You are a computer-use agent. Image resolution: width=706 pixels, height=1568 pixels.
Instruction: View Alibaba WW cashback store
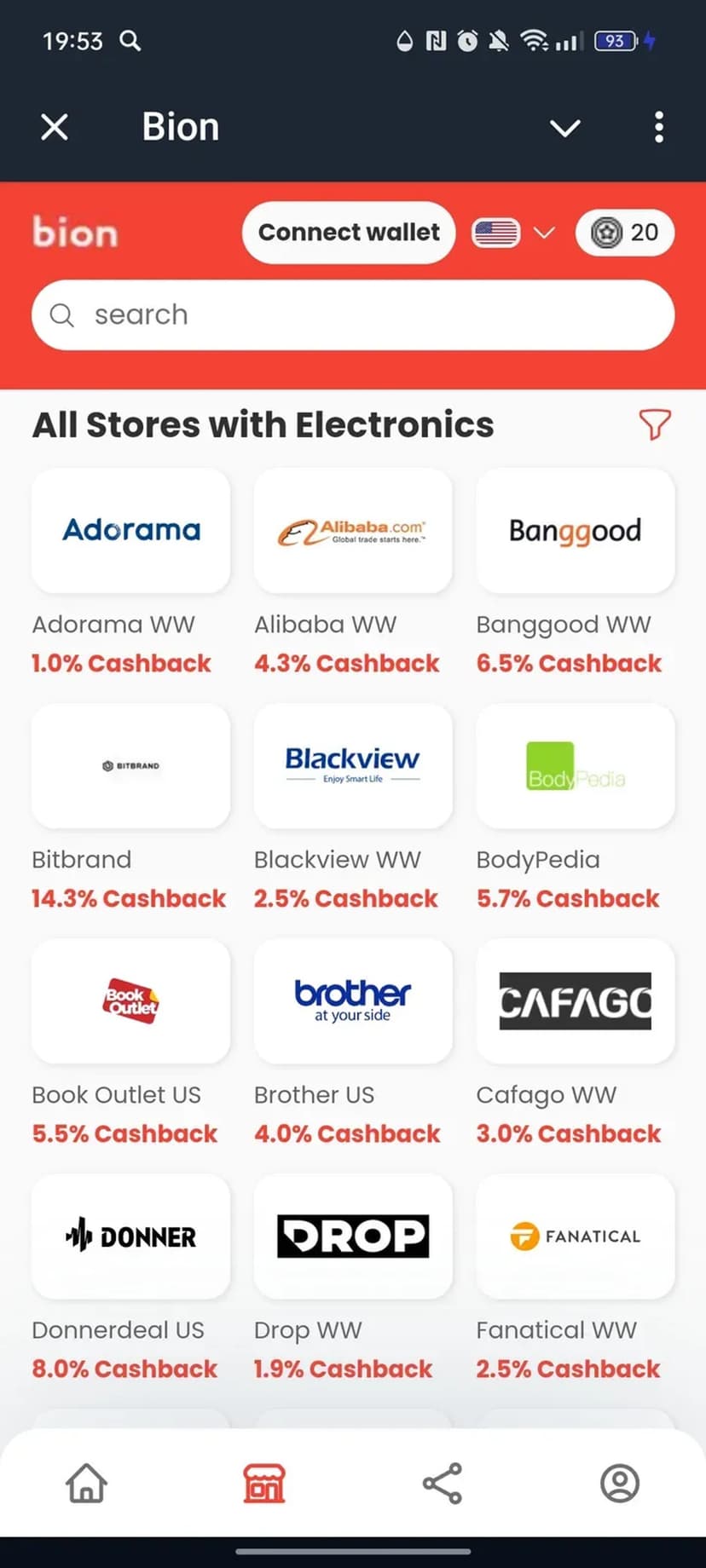click(x=353, y=531)
